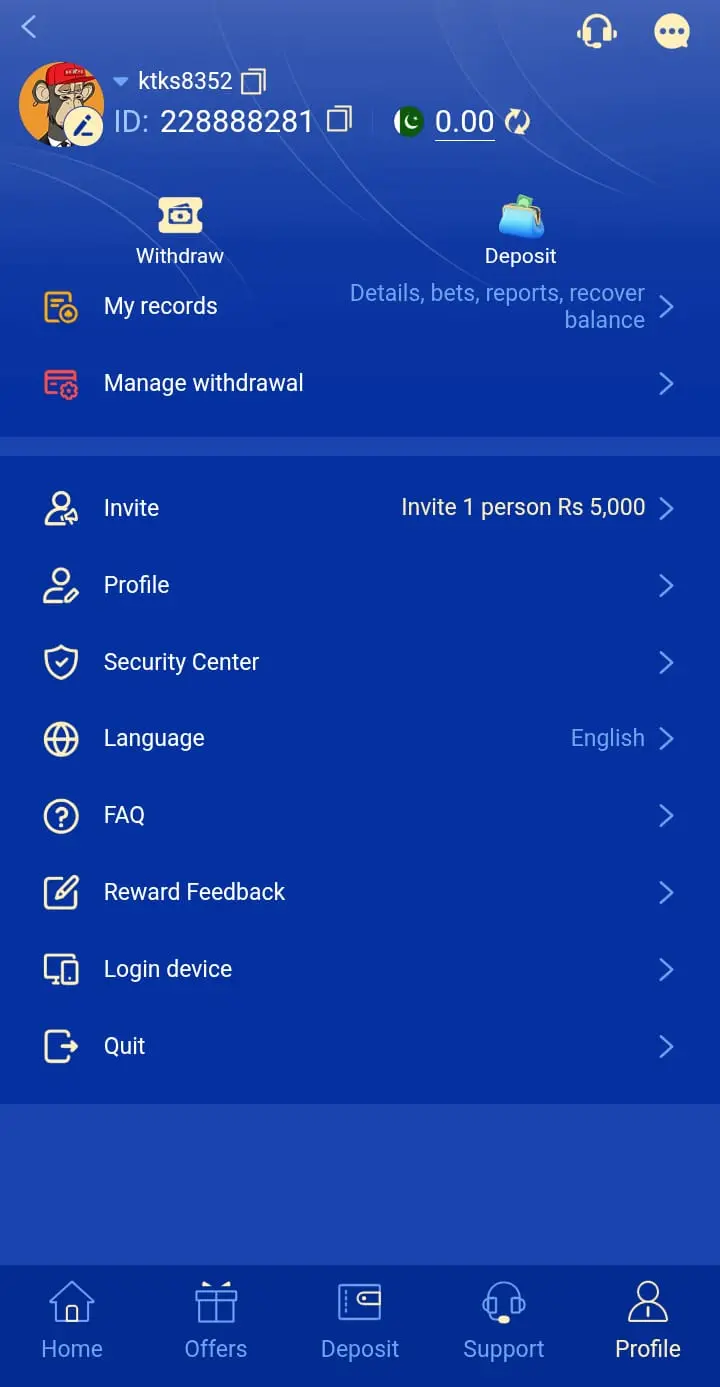
Task: Switch to the Home tab
Action: pos(72,1320)
